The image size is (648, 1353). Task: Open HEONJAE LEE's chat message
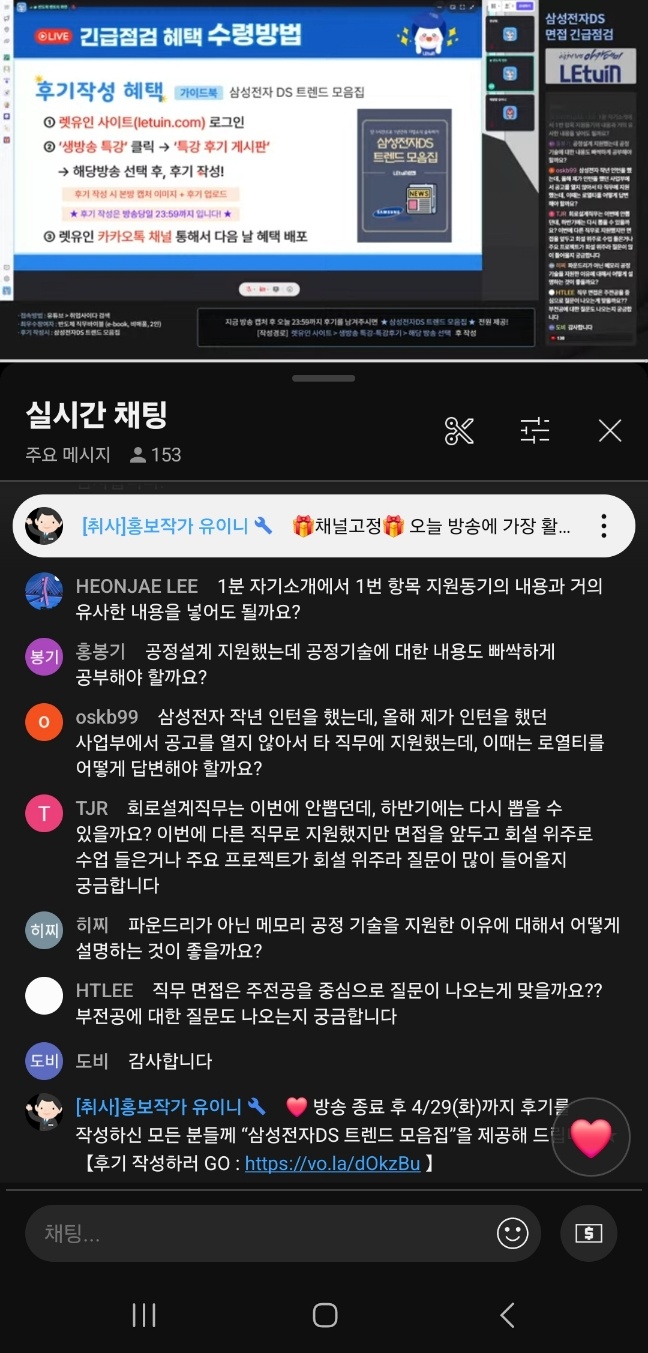pos(340,597)
